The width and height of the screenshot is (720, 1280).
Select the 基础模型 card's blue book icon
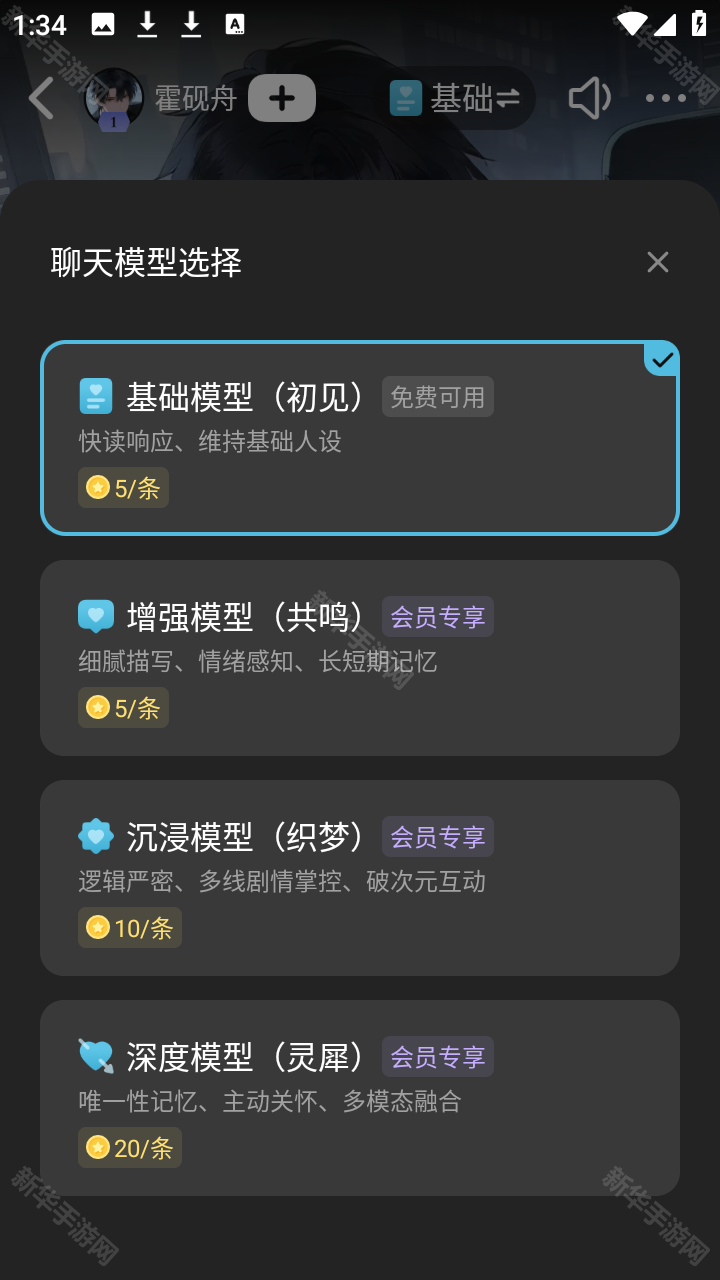coord(95,396)
